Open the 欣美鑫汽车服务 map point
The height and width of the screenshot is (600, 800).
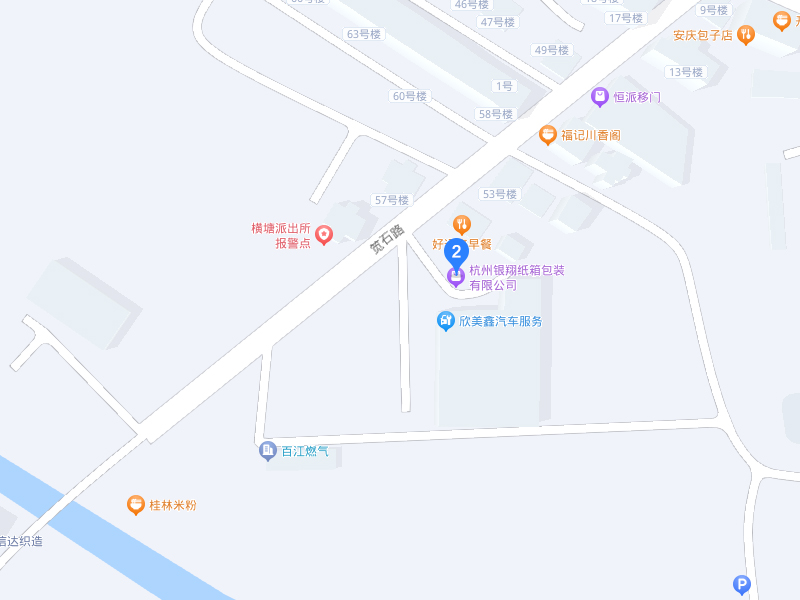pos(446,321)
